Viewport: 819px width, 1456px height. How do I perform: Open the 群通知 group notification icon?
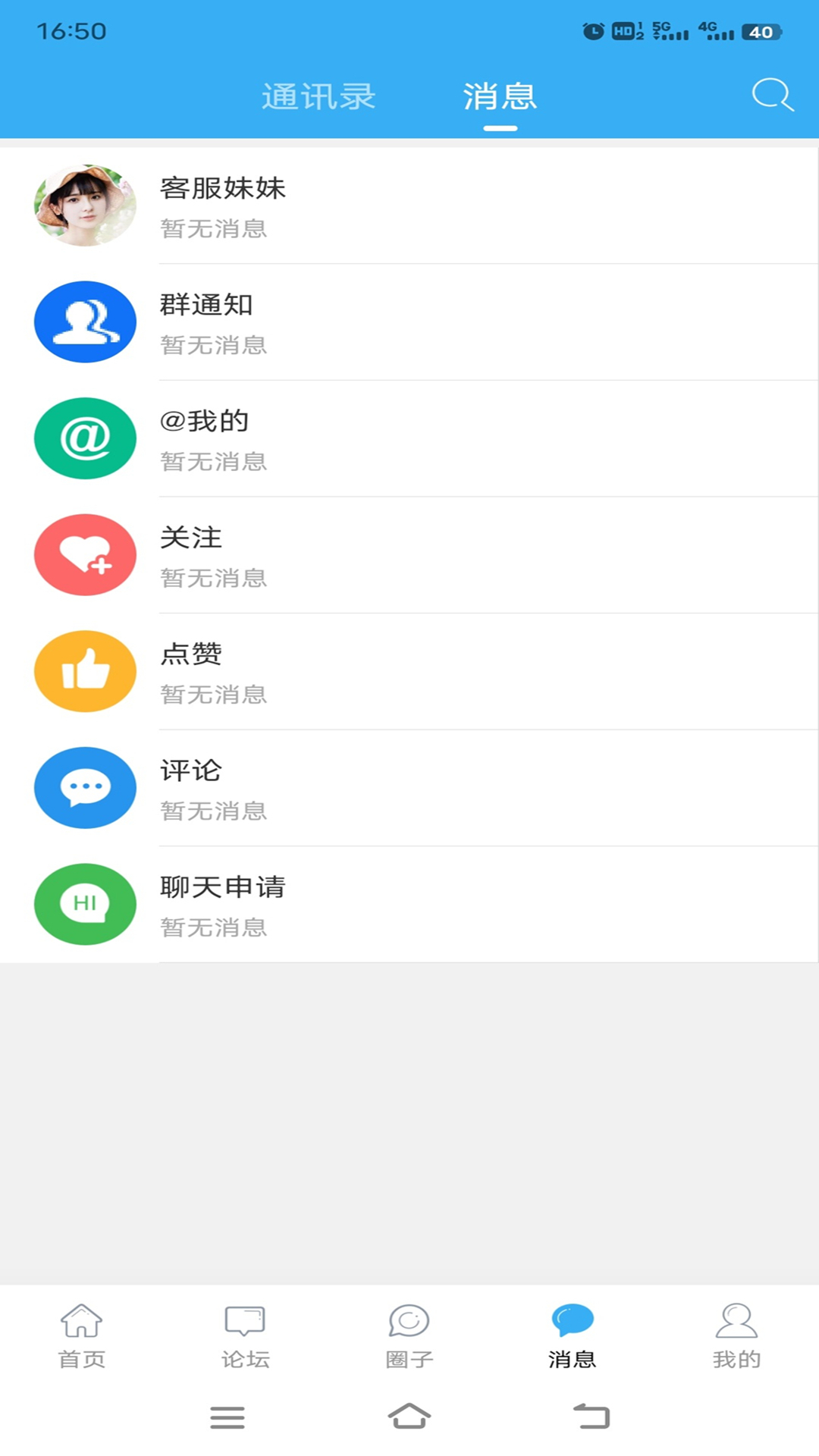[85, 322]
